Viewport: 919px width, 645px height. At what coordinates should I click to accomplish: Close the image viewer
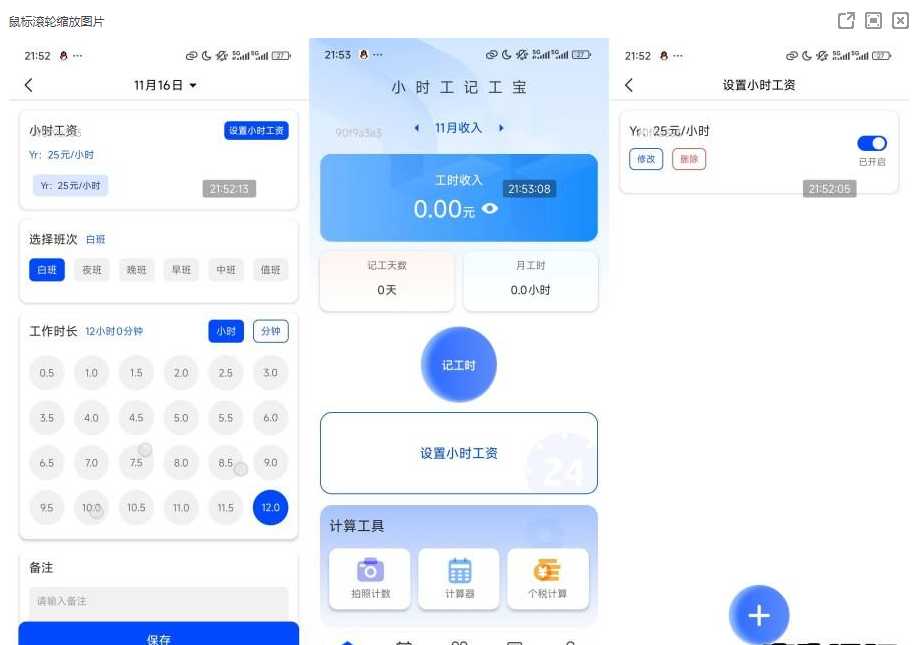tap(900, 20)
